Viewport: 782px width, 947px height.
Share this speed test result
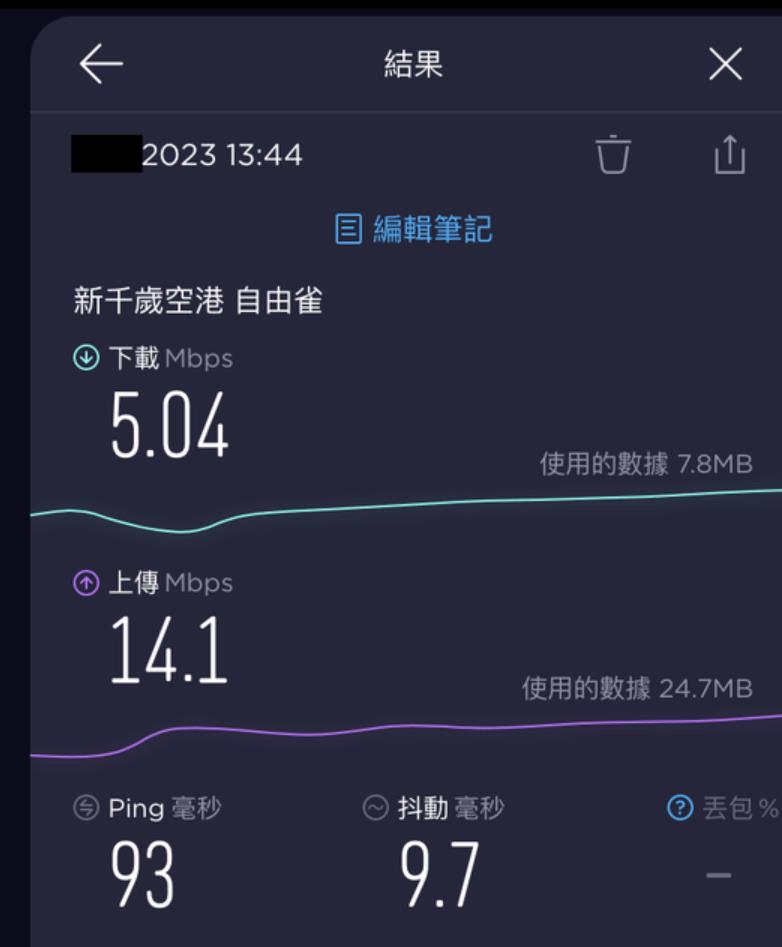click(x=730, y=155)
